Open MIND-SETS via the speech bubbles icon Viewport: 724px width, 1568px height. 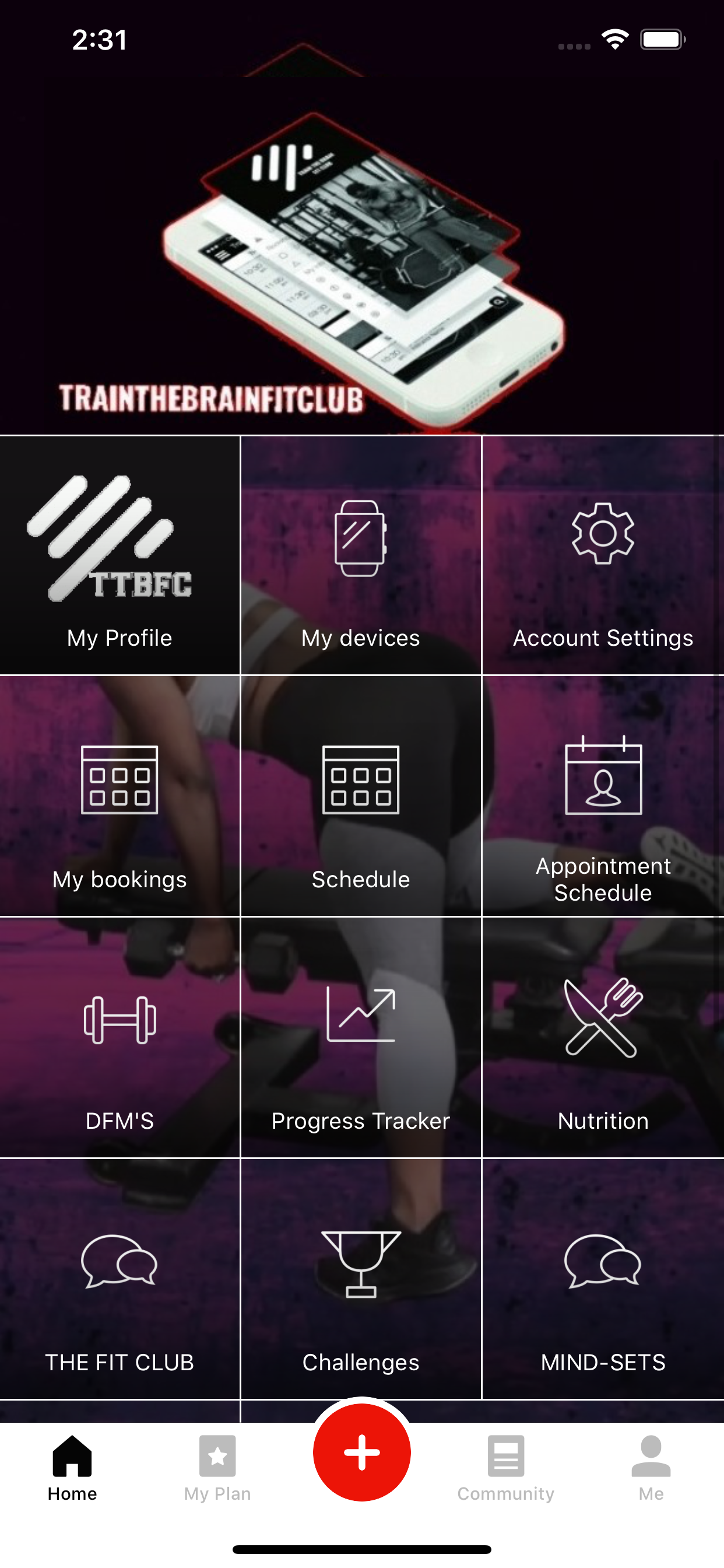pyautogui.click(x=602, y=1260)
